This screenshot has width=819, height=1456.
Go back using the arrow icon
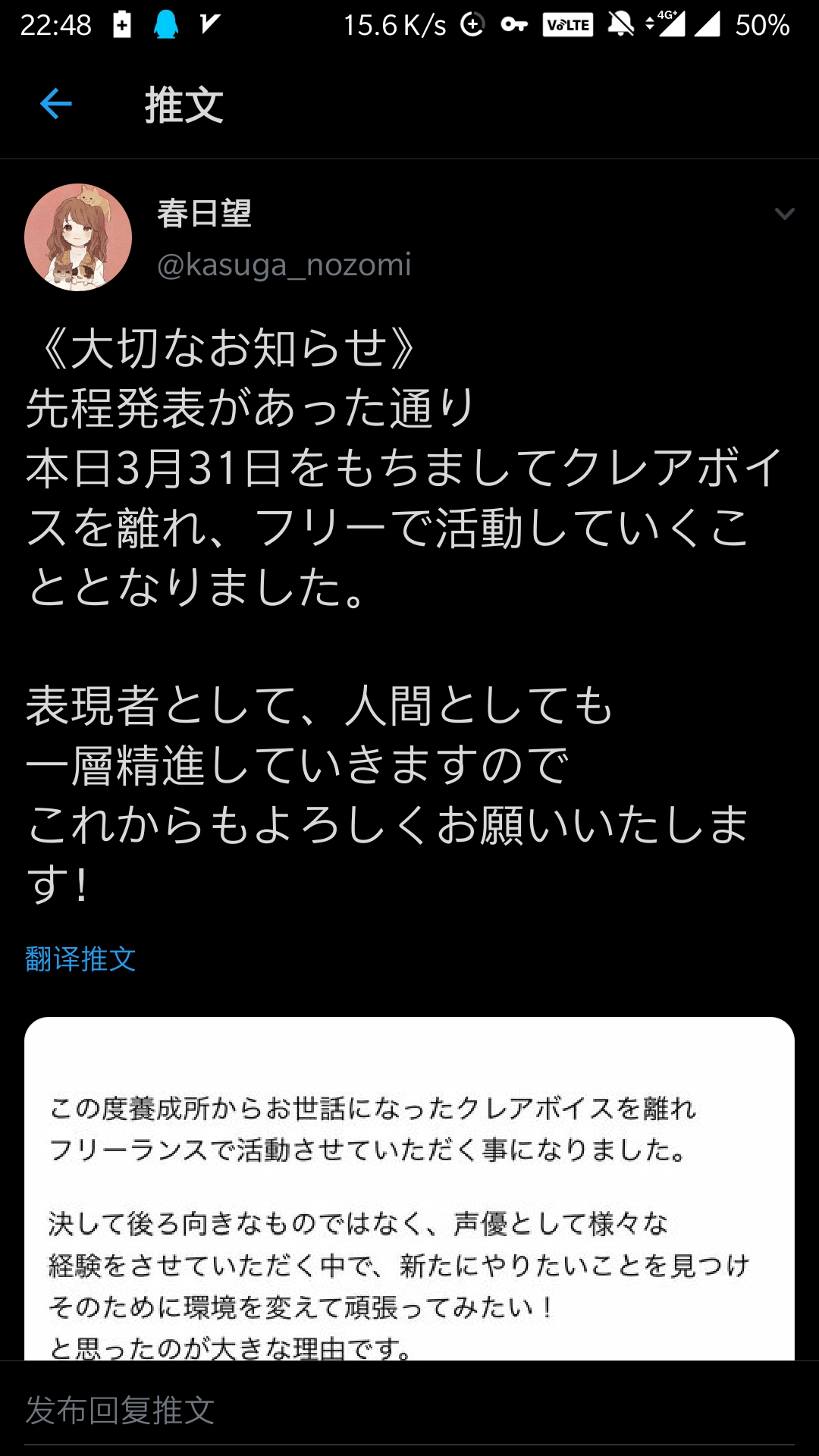56,104
